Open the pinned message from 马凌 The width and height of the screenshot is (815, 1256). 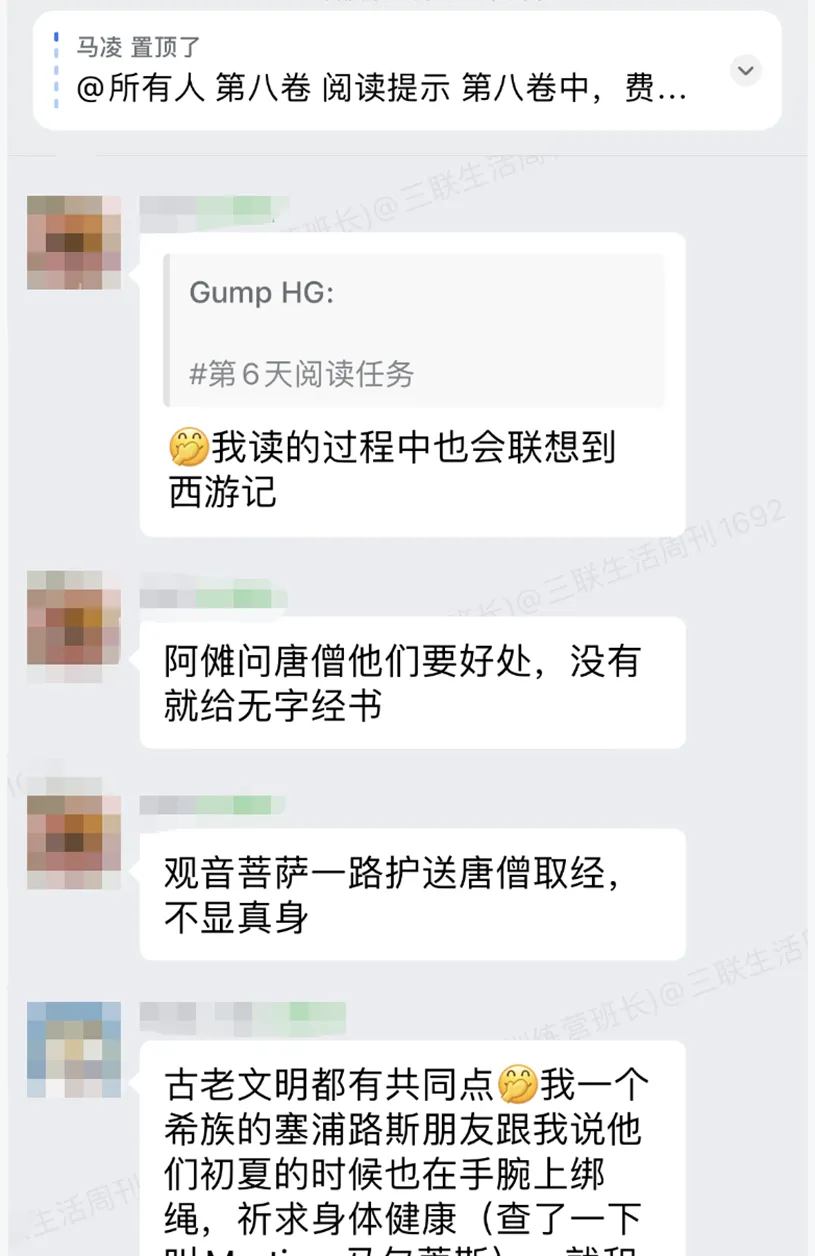tap(380, 72)
